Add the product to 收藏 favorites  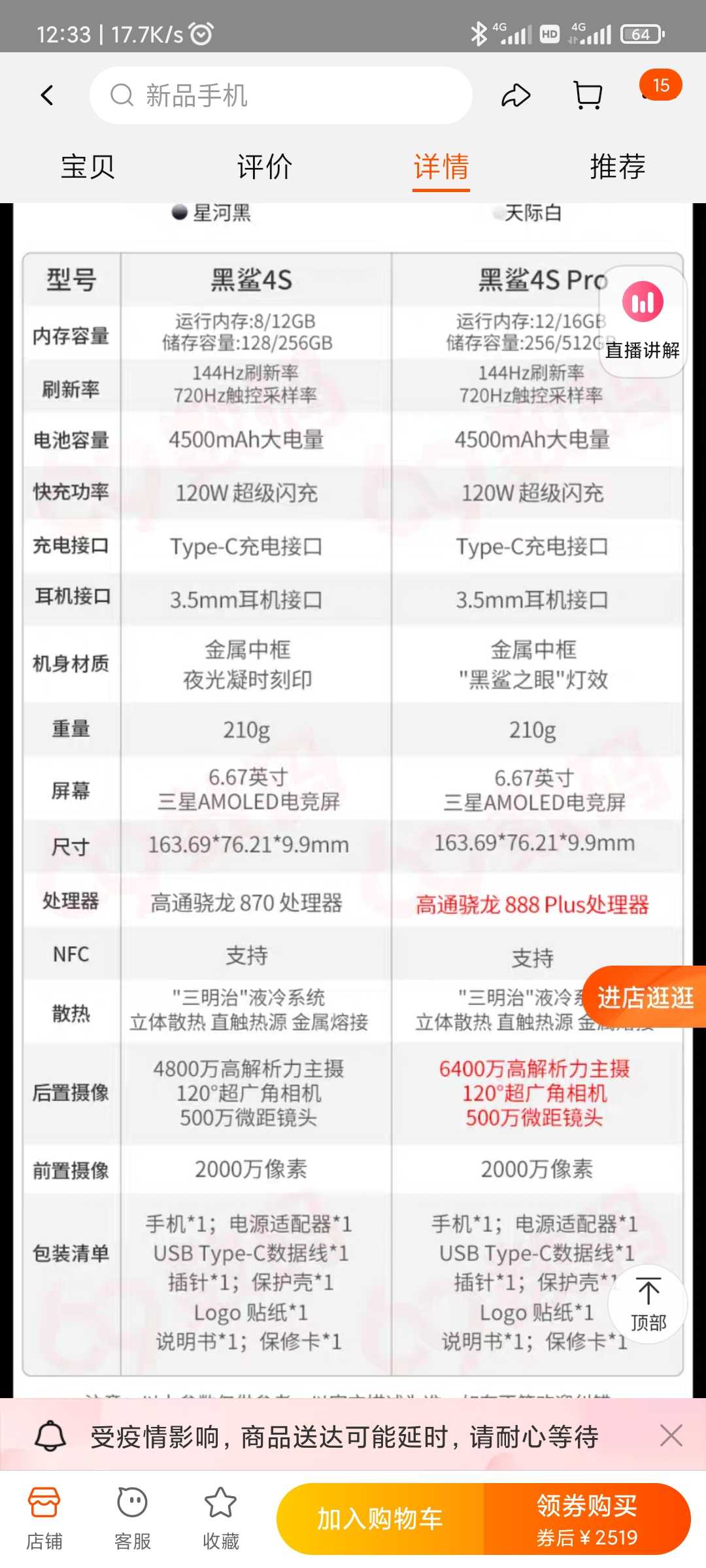click(x=220, y=1518)
